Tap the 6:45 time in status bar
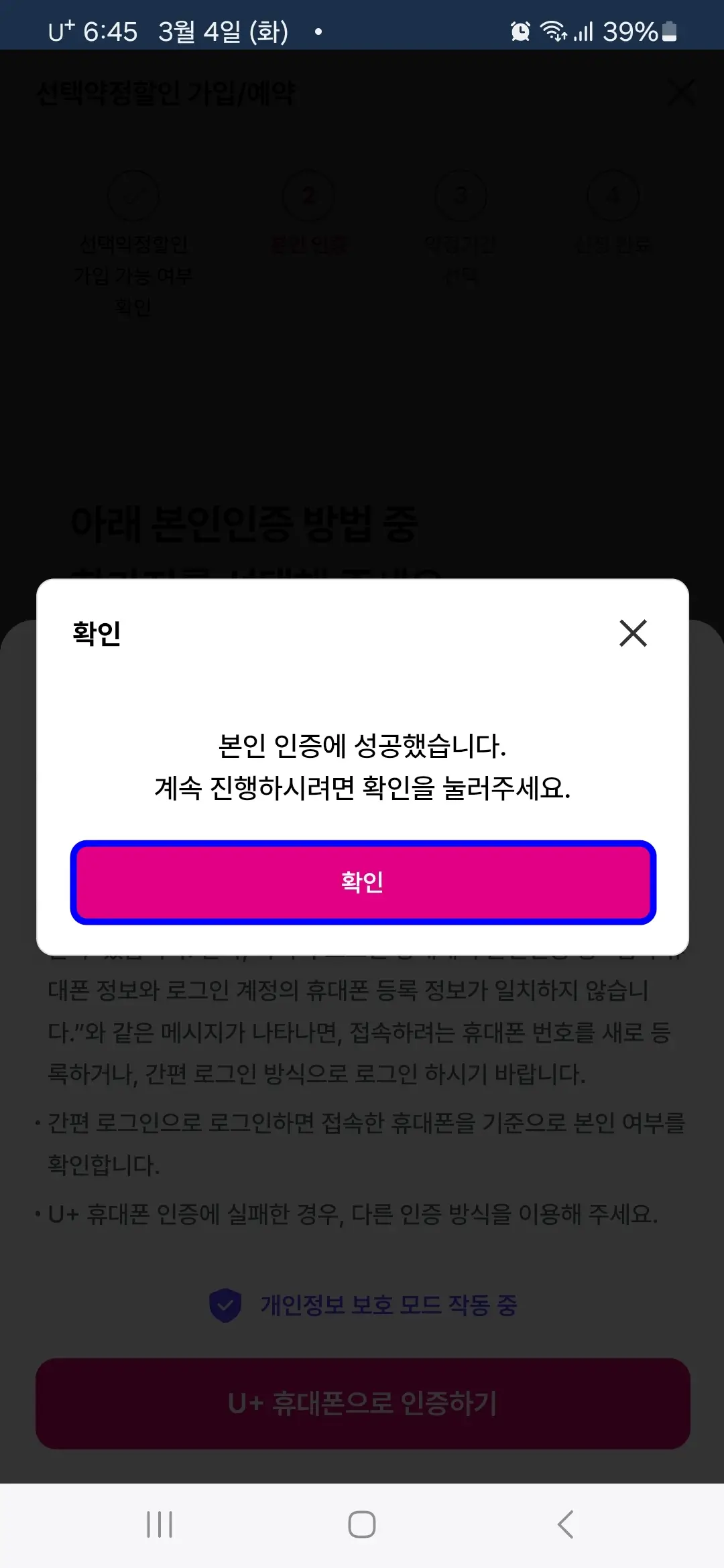 pyautogui.click(x=111, y=30)
